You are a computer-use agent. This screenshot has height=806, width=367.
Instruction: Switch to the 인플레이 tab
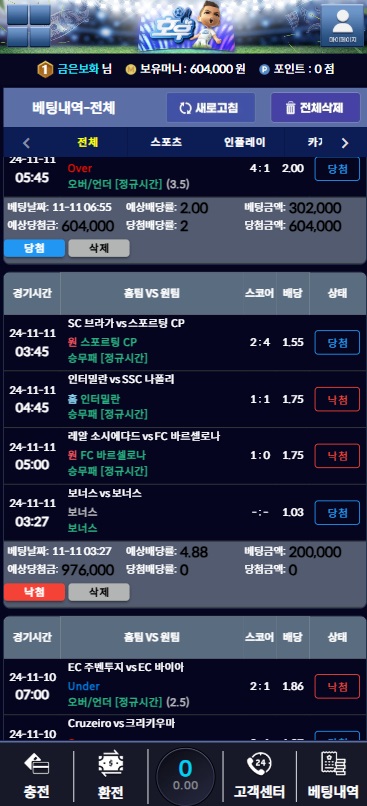coord(245,142)
